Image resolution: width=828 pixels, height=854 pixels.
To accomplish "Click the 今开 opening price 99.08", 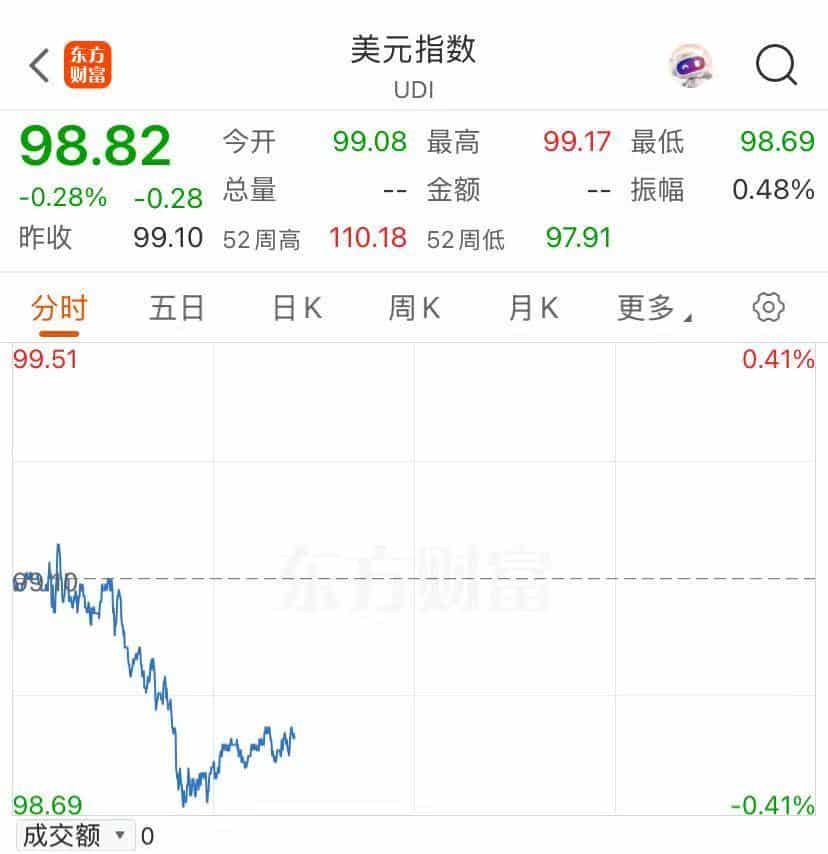I will 370,143.
